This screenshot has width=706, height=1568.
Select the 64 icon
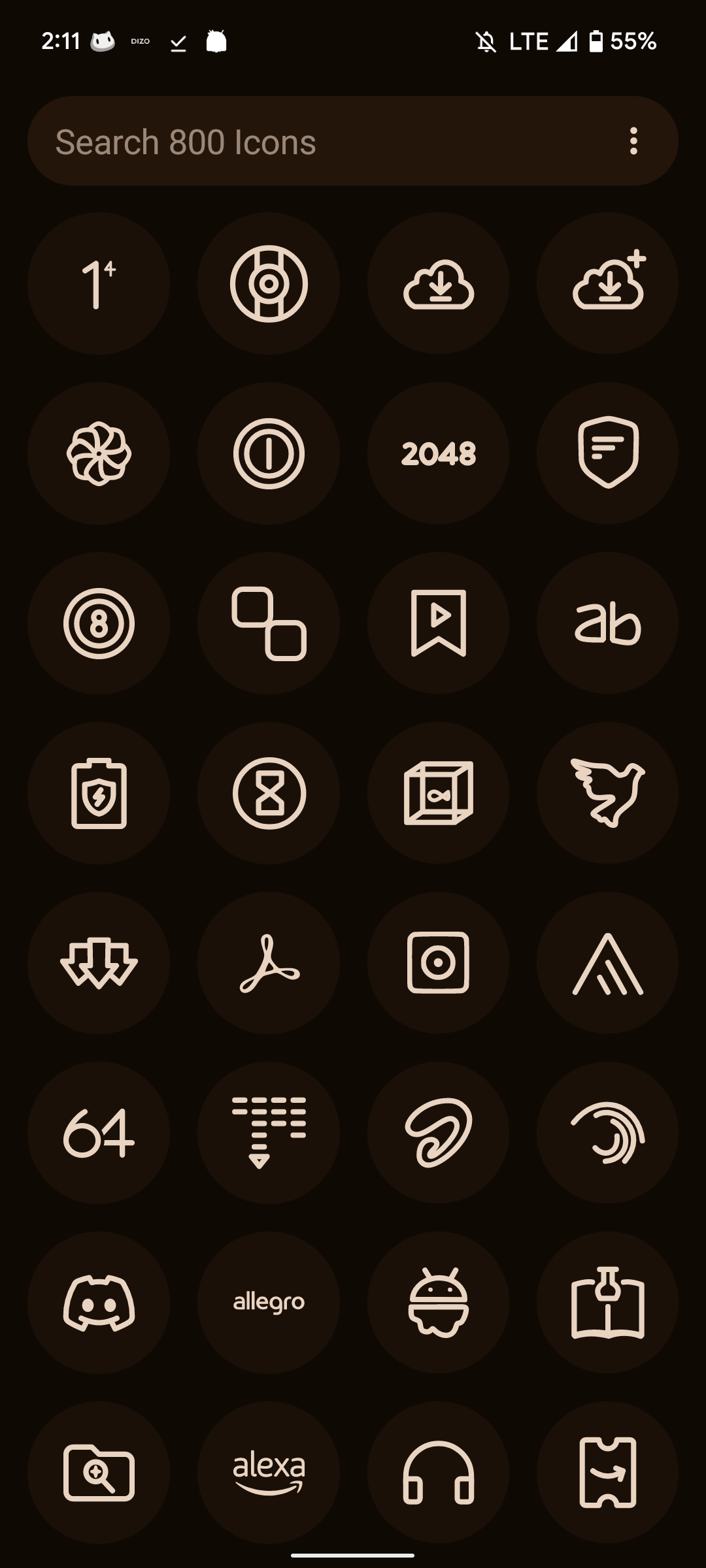click(x=99, y=1133)
